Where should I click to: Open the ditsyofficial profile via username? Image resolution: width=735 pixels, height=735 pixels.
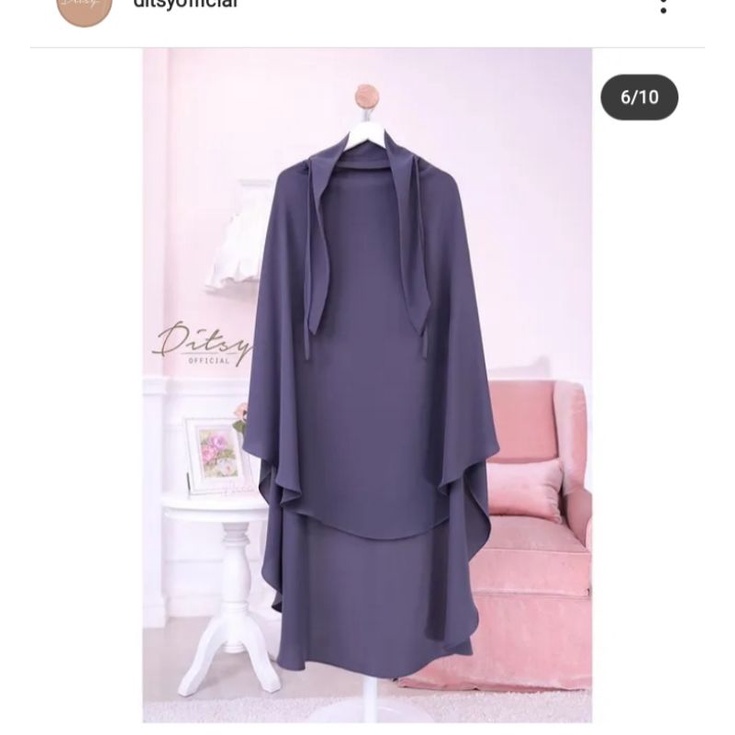pyautogui.click(x=185, y=5)
